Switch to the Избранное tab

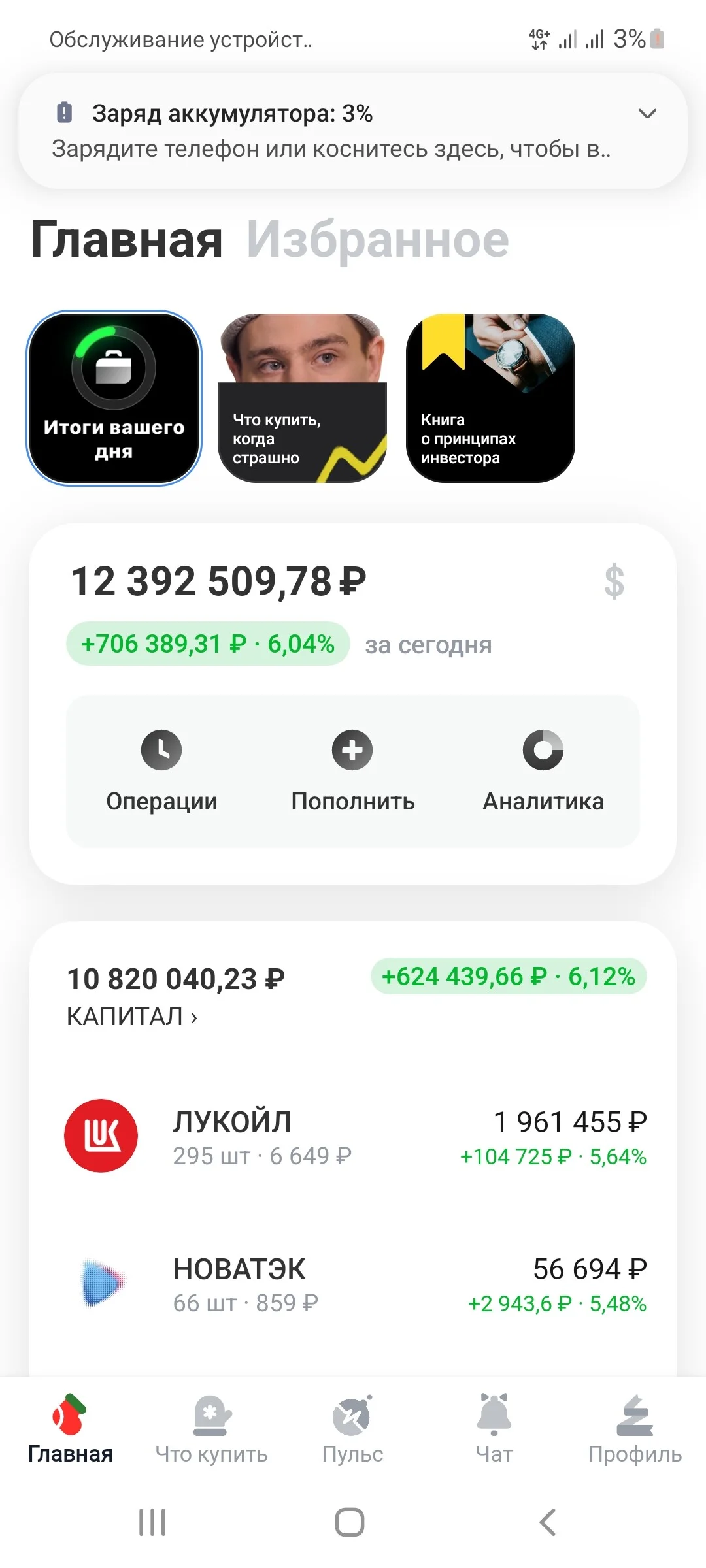378,240
